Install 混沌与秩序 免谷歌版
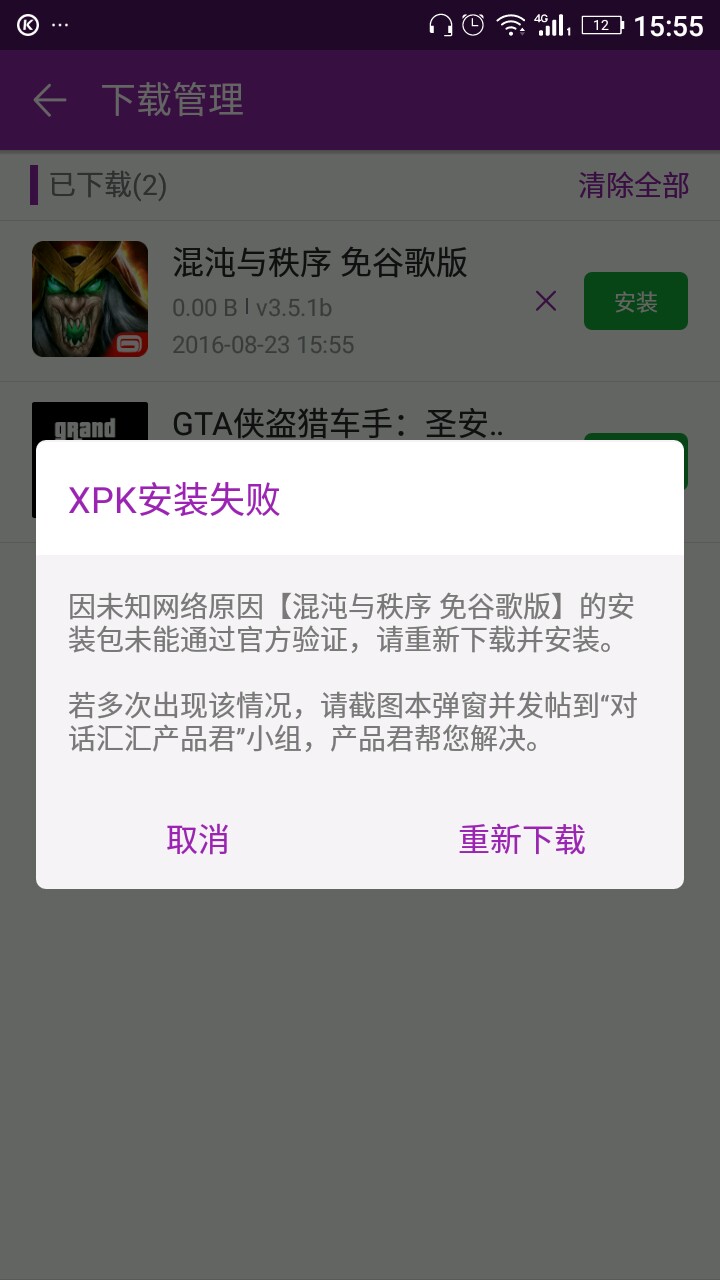The width and height of the screenshot is (720, 1280). (x=635, y=301)
